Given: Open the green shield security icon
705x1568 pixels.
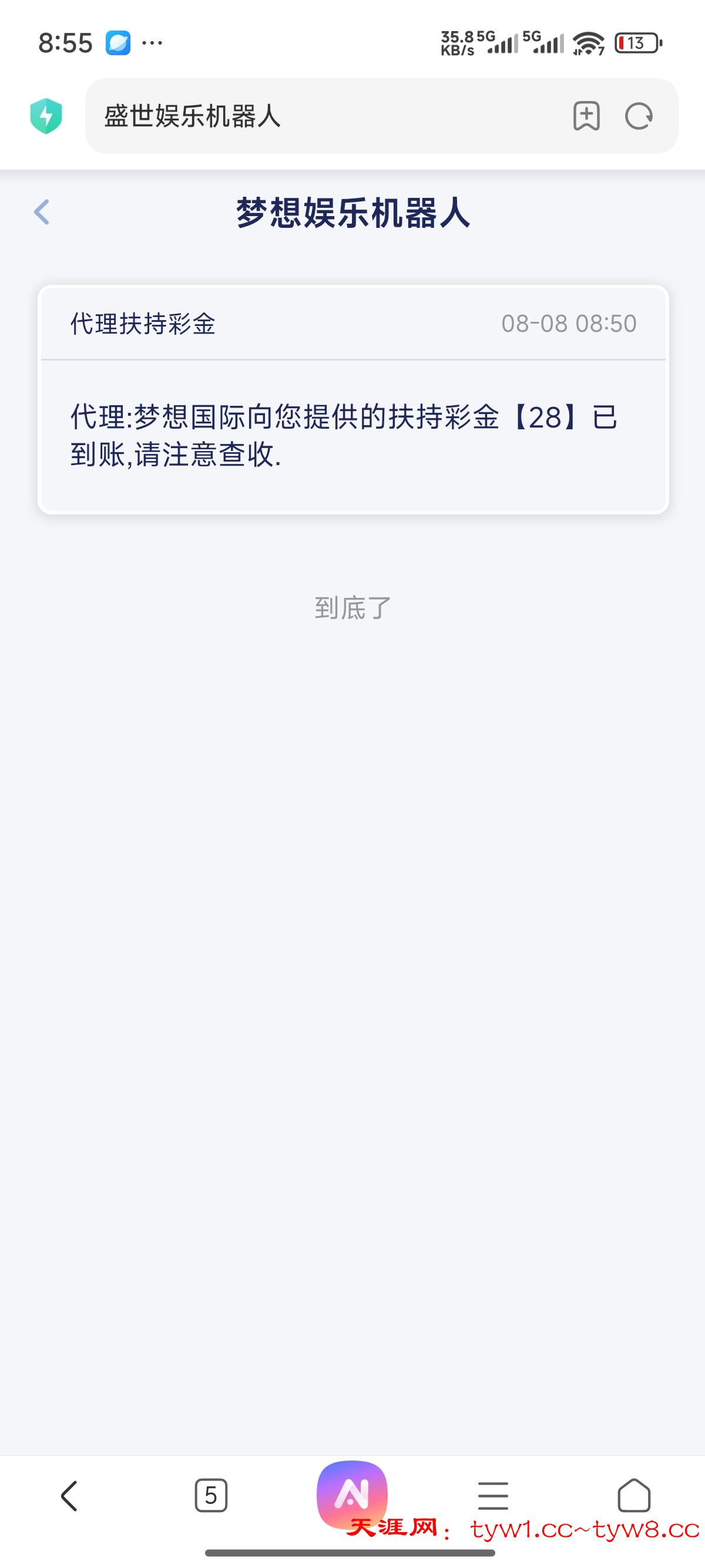Looking at the screenshot, I should 46,116.
